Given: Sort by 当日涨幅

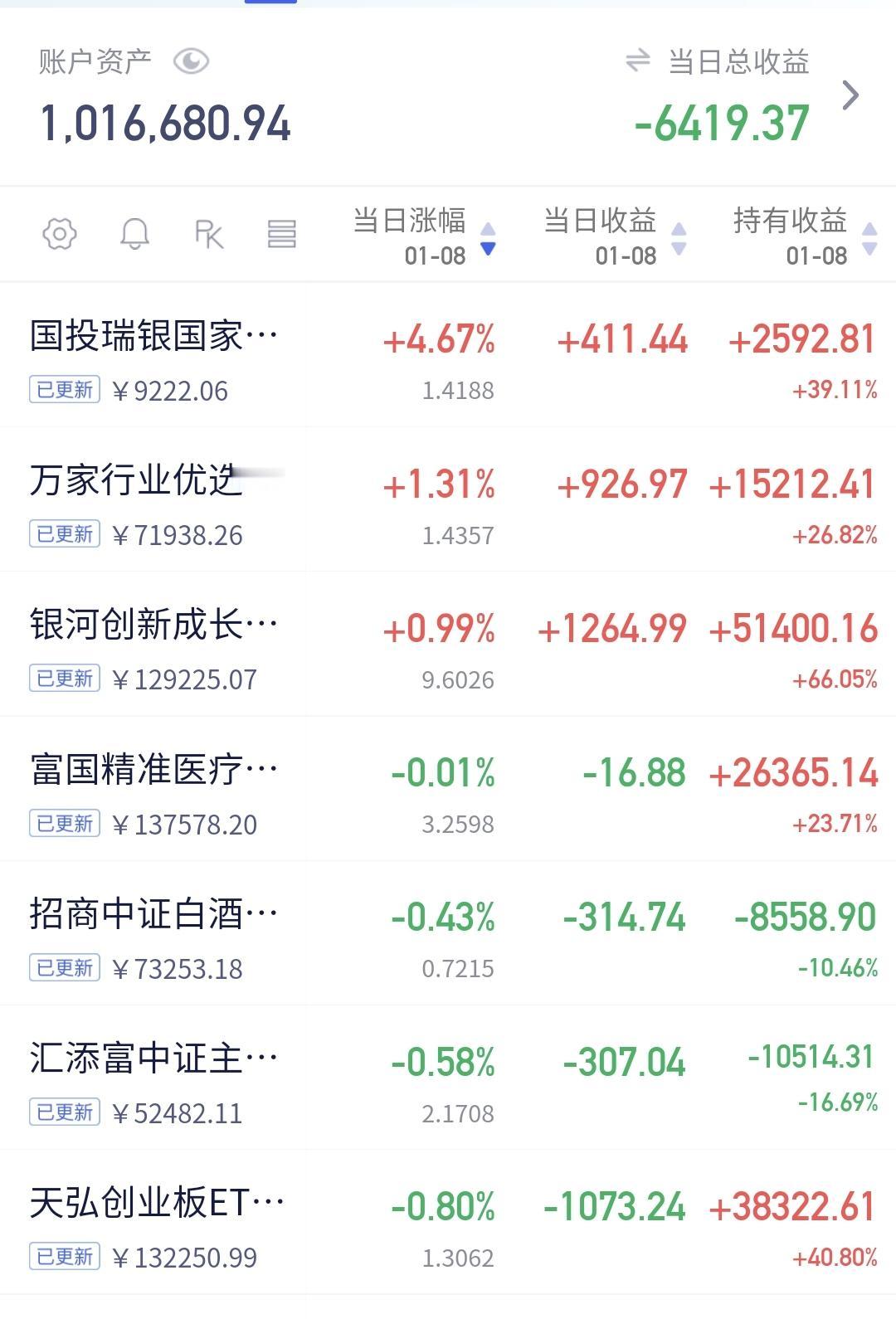Looking at the screenshot, I should tap(423, 236).
